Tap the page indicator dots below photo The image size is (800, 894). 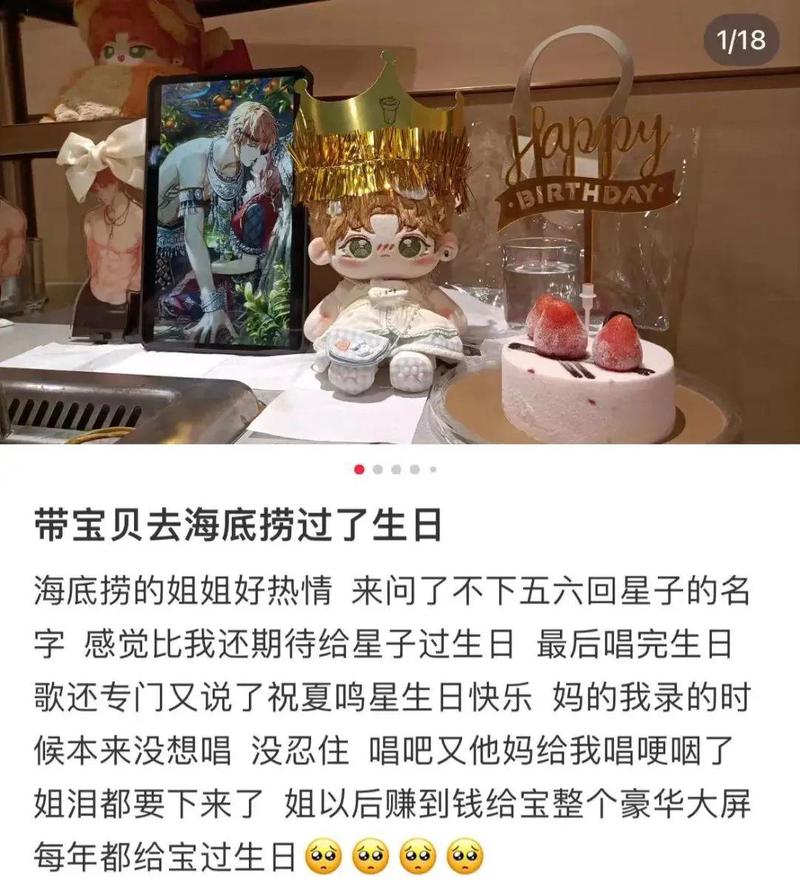pos(395,468)
